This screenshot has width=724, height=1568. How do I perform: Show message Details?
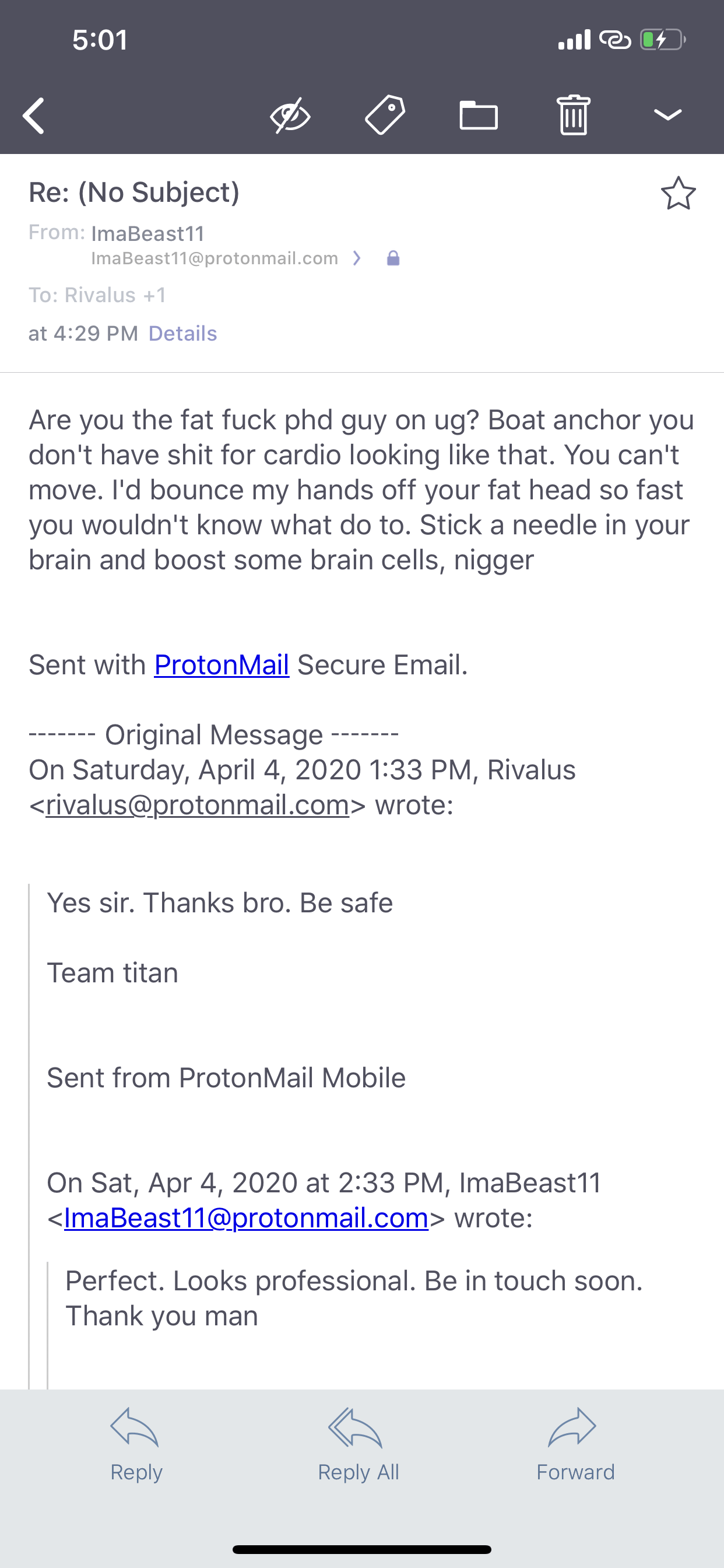tap(182, 334)
